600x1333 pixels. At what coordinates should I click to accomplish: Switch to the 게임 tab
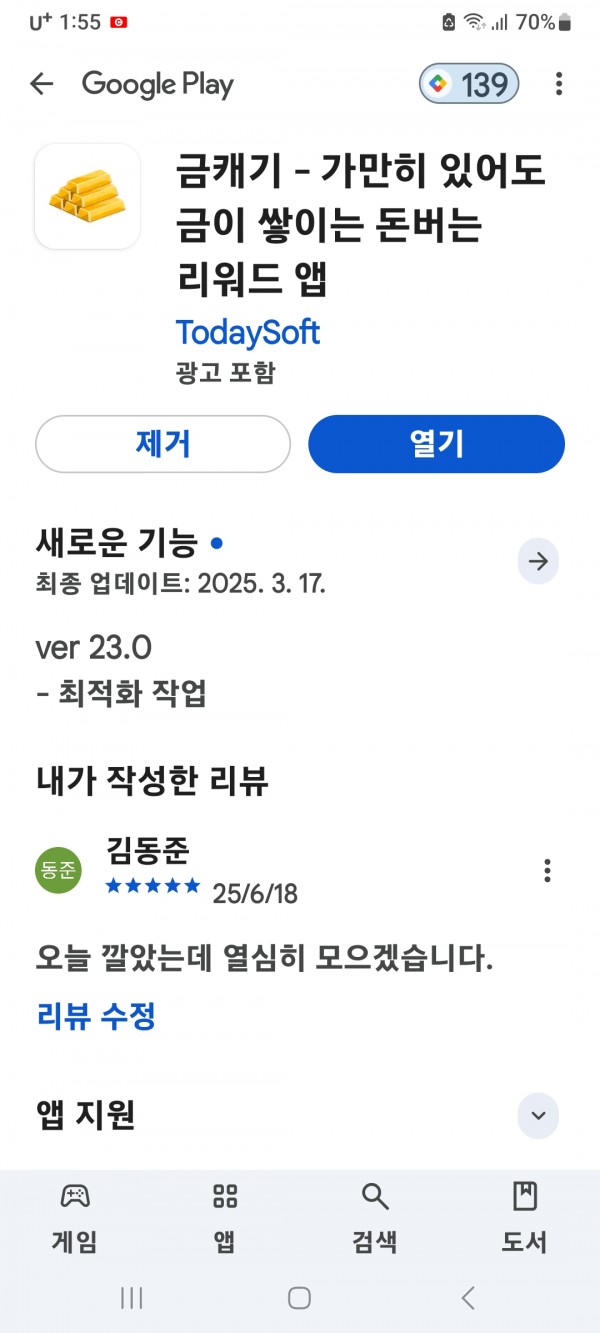click(x=75, y=1217)
